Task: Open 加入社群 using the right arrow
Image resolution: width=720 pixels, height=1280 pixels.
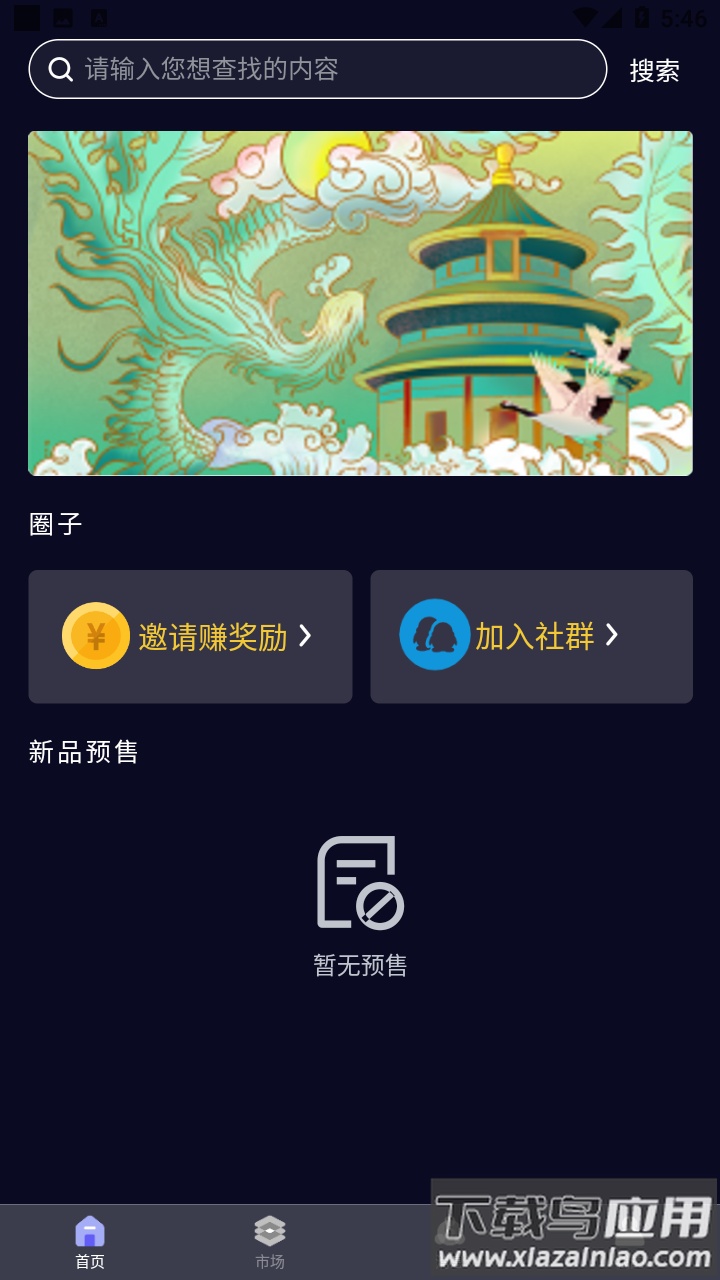Action: [614, 636]
